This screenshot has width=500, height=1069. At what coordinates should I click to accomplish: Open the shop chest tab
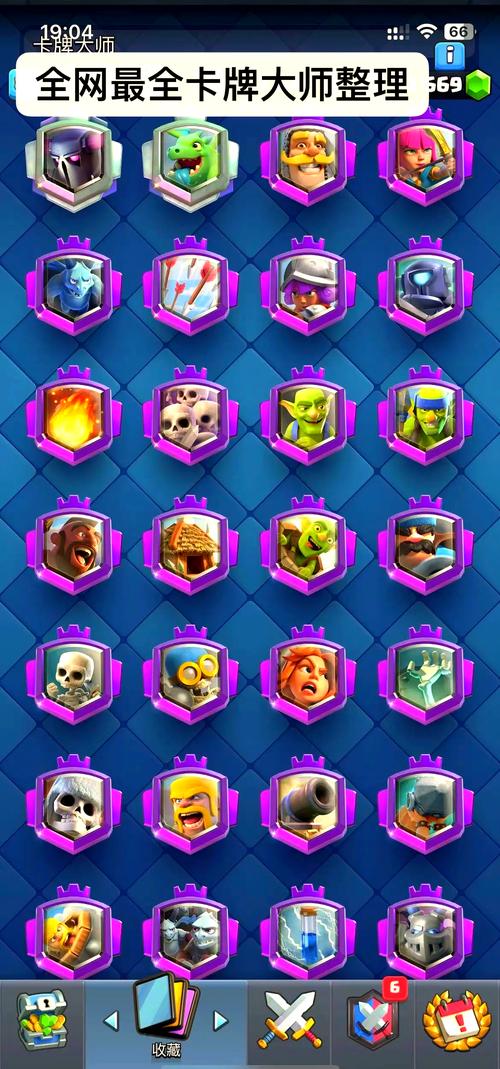click(x=42, y=1019)
